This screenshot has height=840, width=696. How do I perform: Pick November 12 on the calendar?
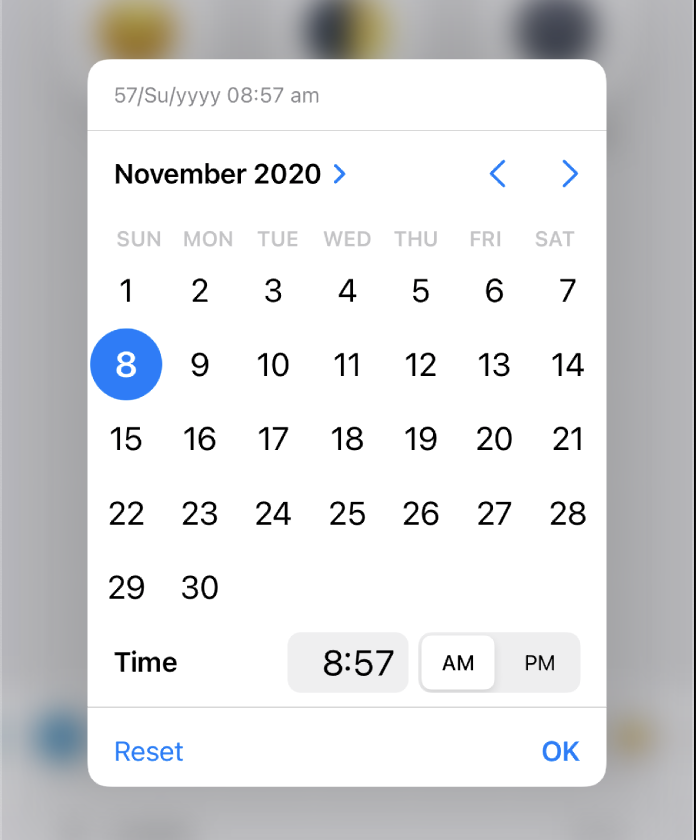coord(420,365)
